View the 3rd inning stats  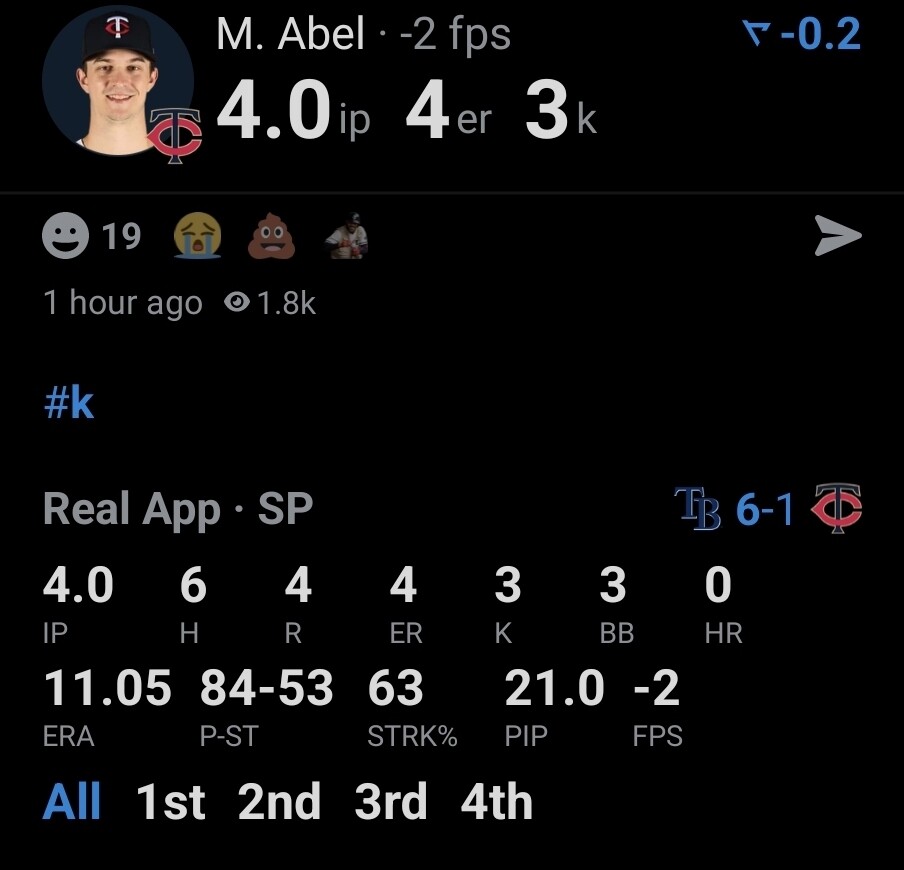coord(390,802)
